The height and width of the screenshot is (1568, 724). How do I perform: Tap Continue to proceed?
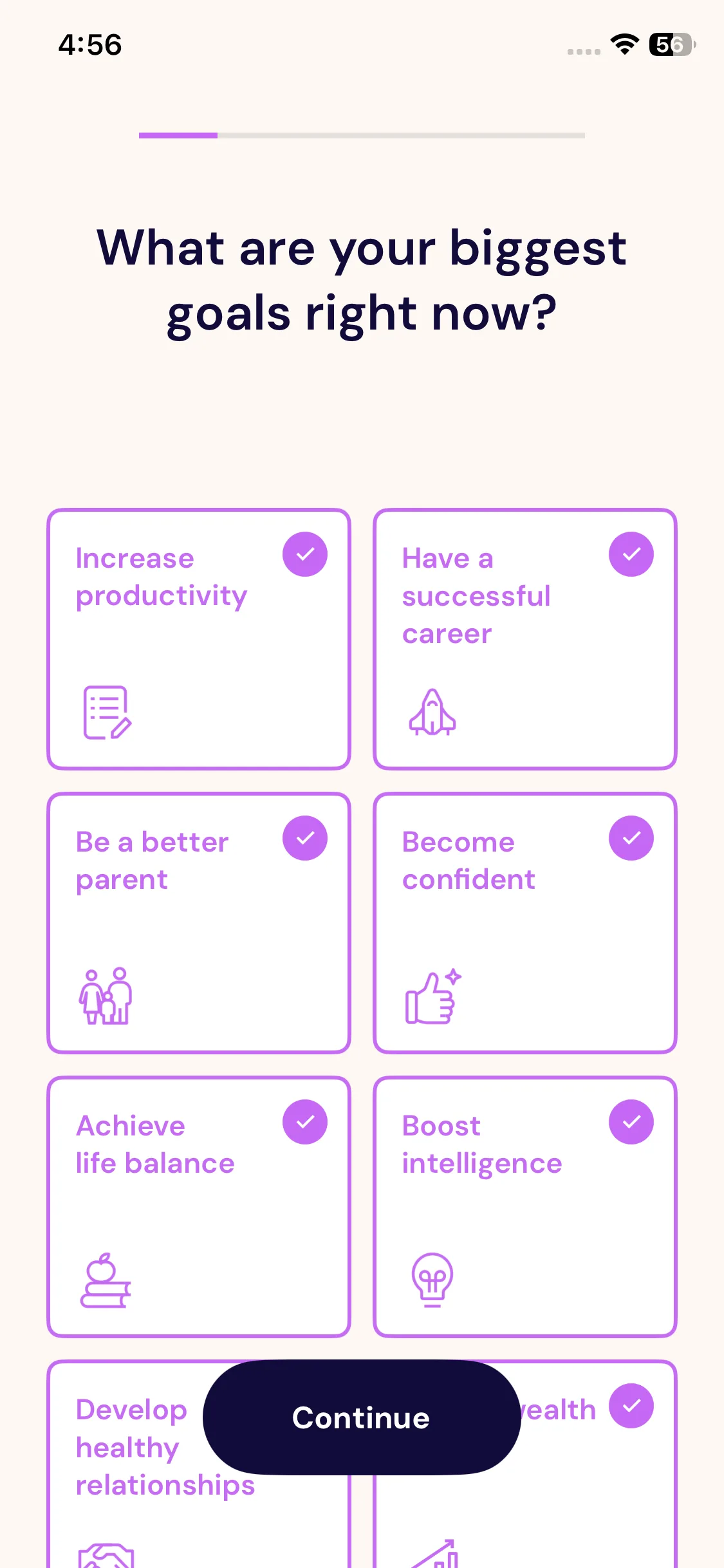pos(361,1417)
